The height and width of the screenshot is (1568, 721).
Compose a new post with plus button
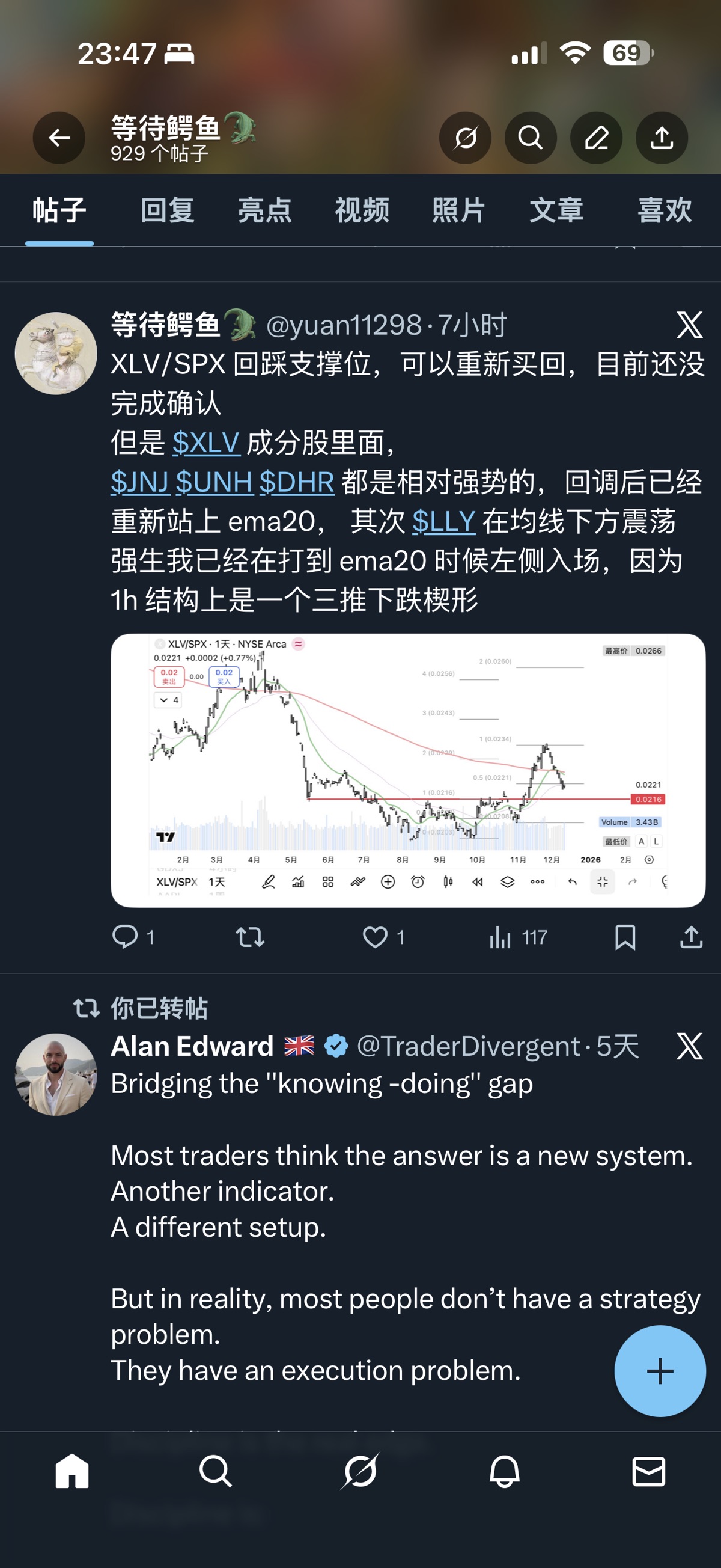[x=660, y=1371]
